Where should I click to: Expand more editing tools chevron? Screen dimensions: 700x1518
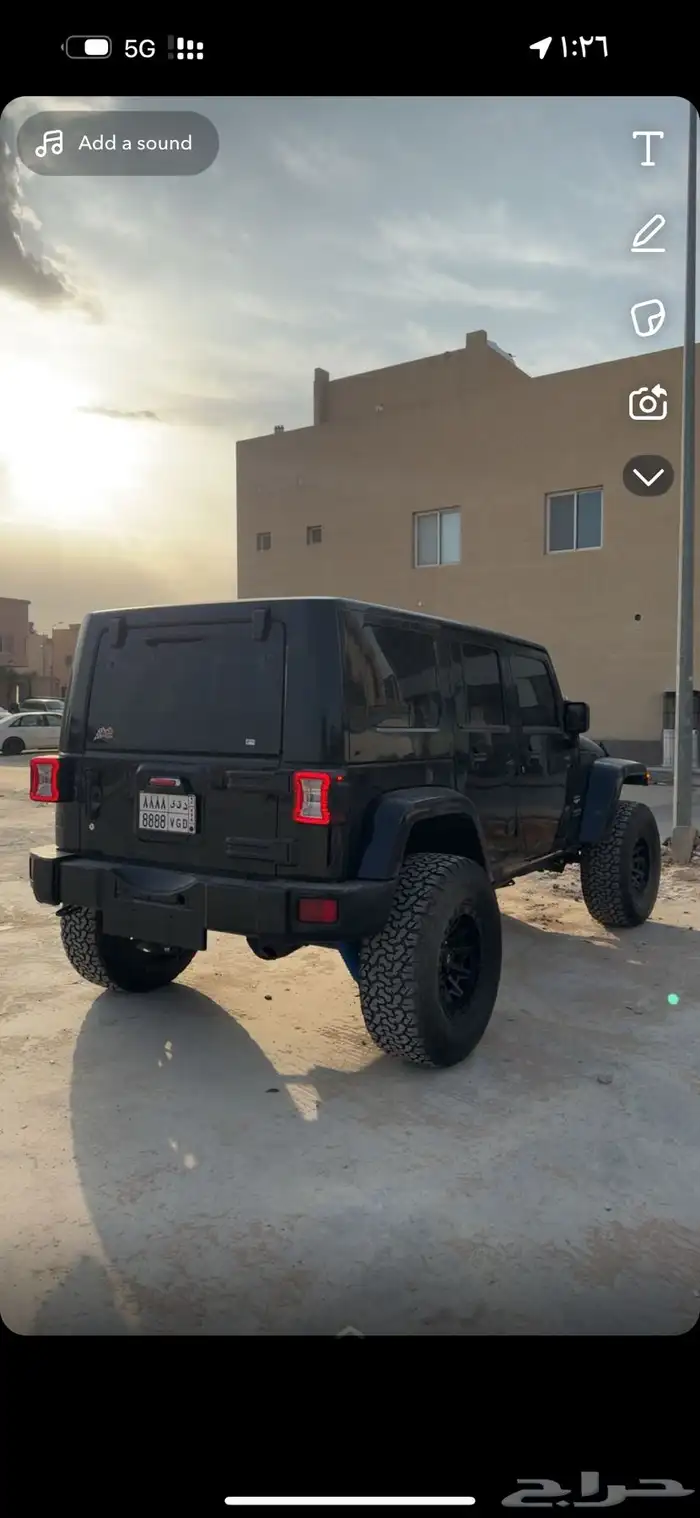point(648,476)
